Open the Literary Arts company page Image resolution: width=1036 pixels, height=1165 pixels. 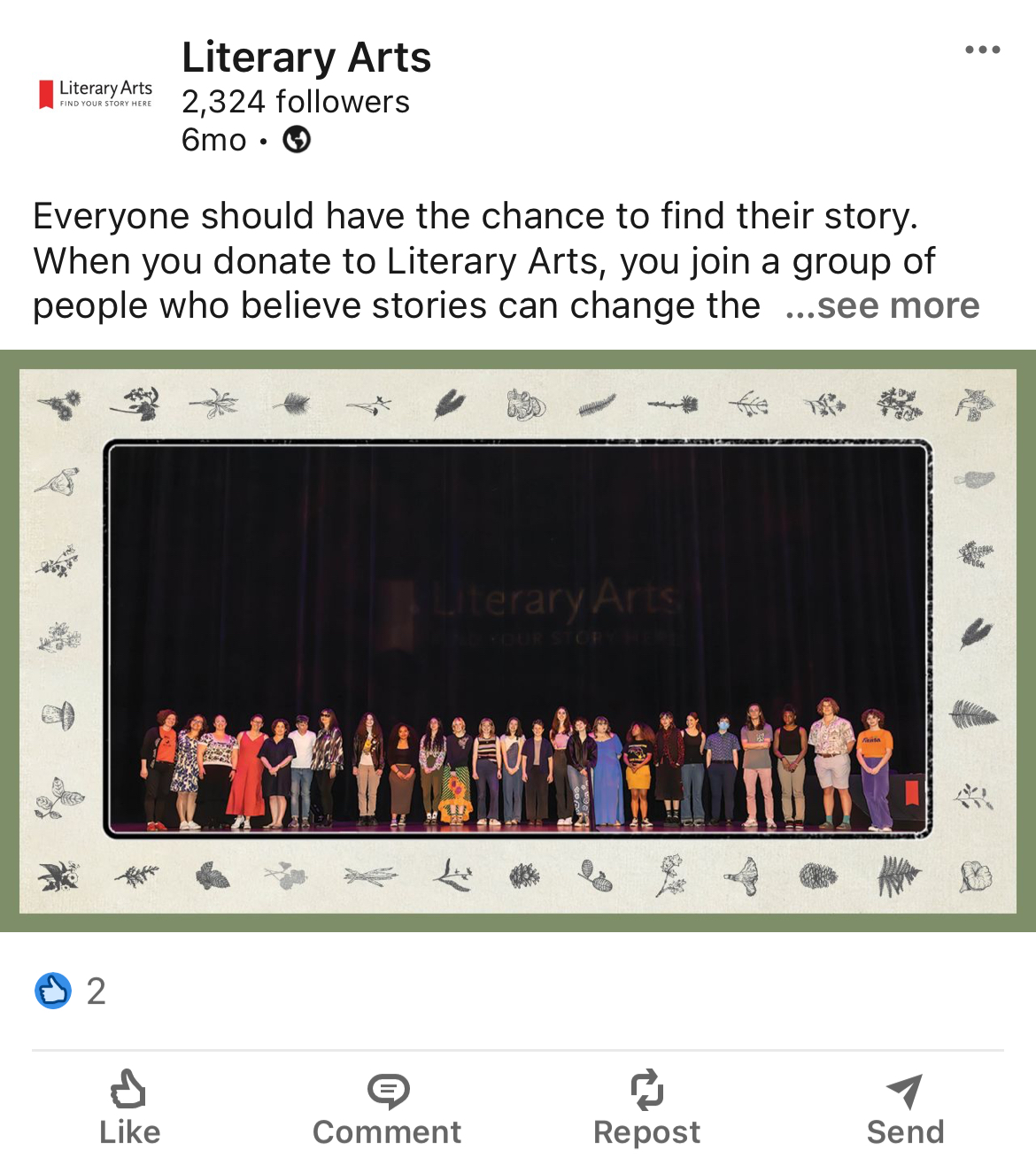click(305, 58)
